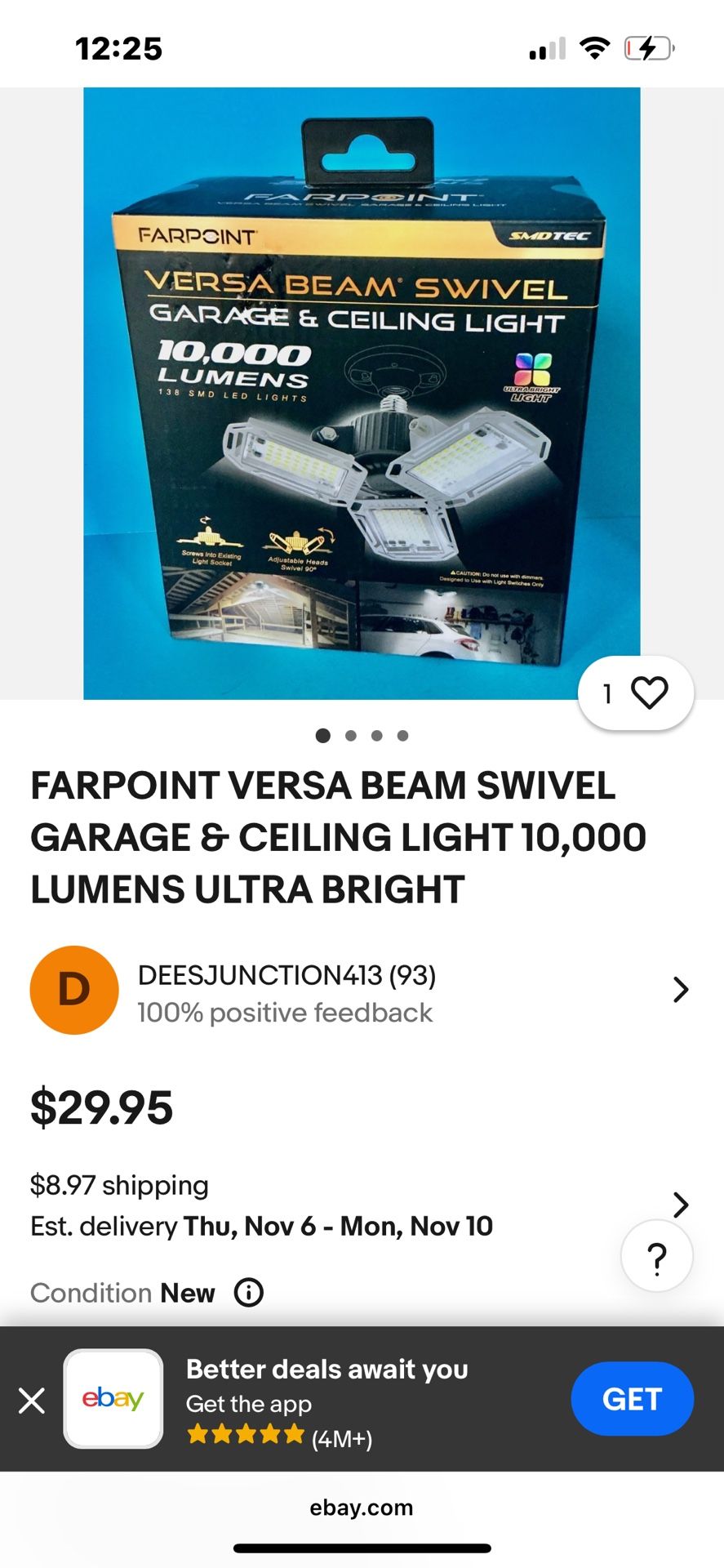Dismiss the eBay app banner
This screenshot has height=1568, width=724.
pos(32,1401)
